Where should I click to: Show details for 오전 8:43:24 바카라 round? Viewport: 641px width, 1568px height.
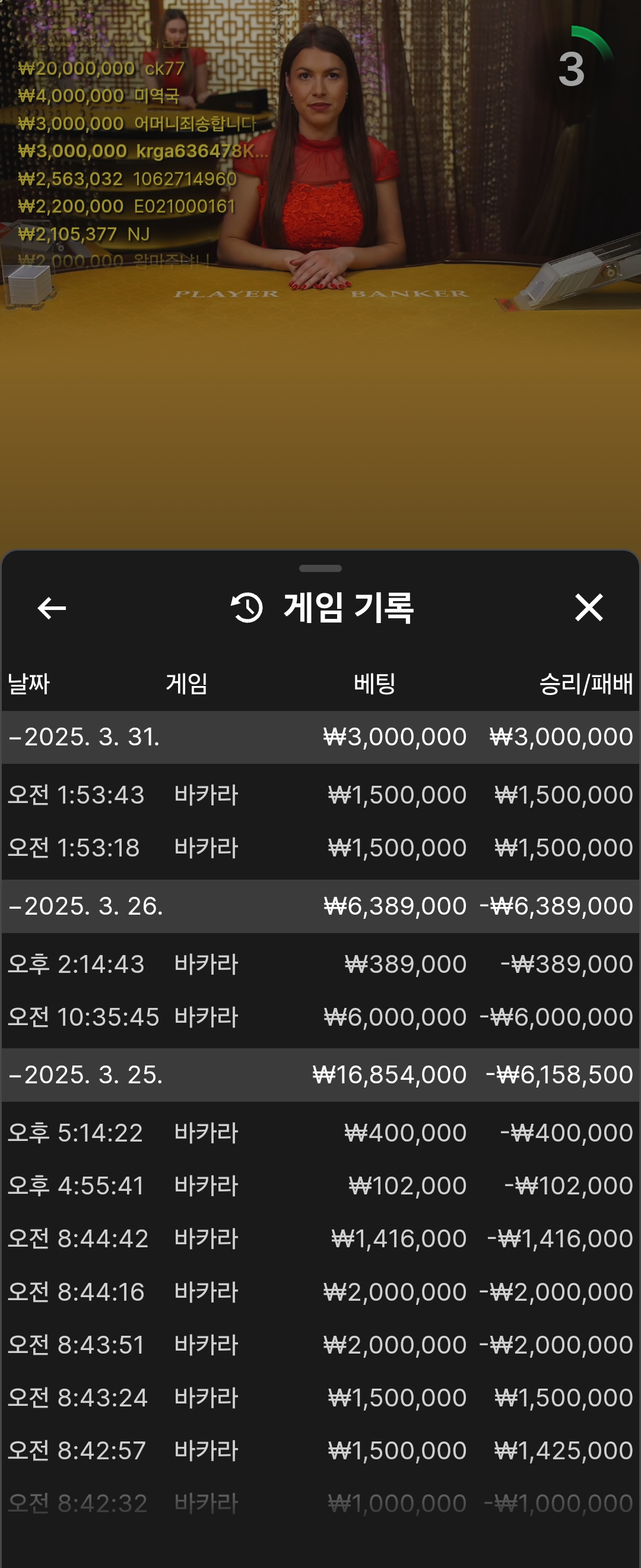click(x=320, y=1398)
